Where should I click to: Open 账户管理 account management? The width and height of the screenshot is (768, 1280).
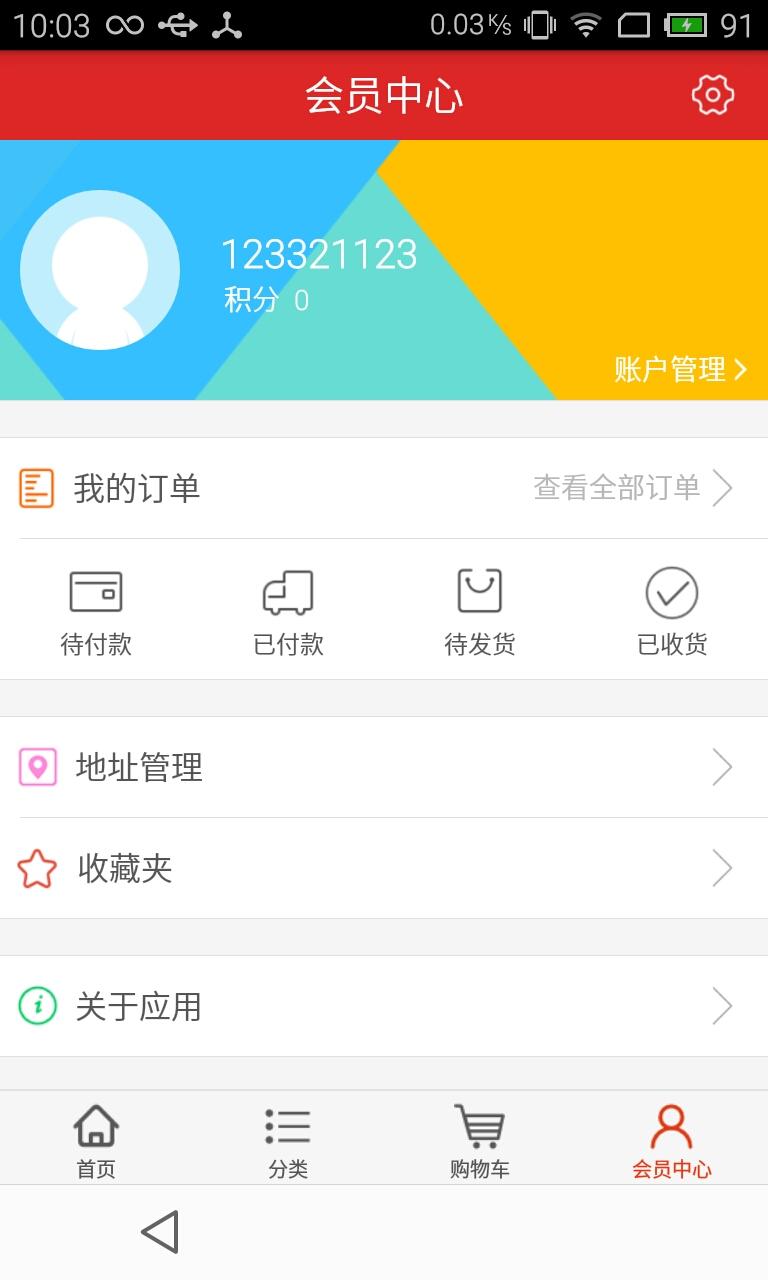[680, 370]
